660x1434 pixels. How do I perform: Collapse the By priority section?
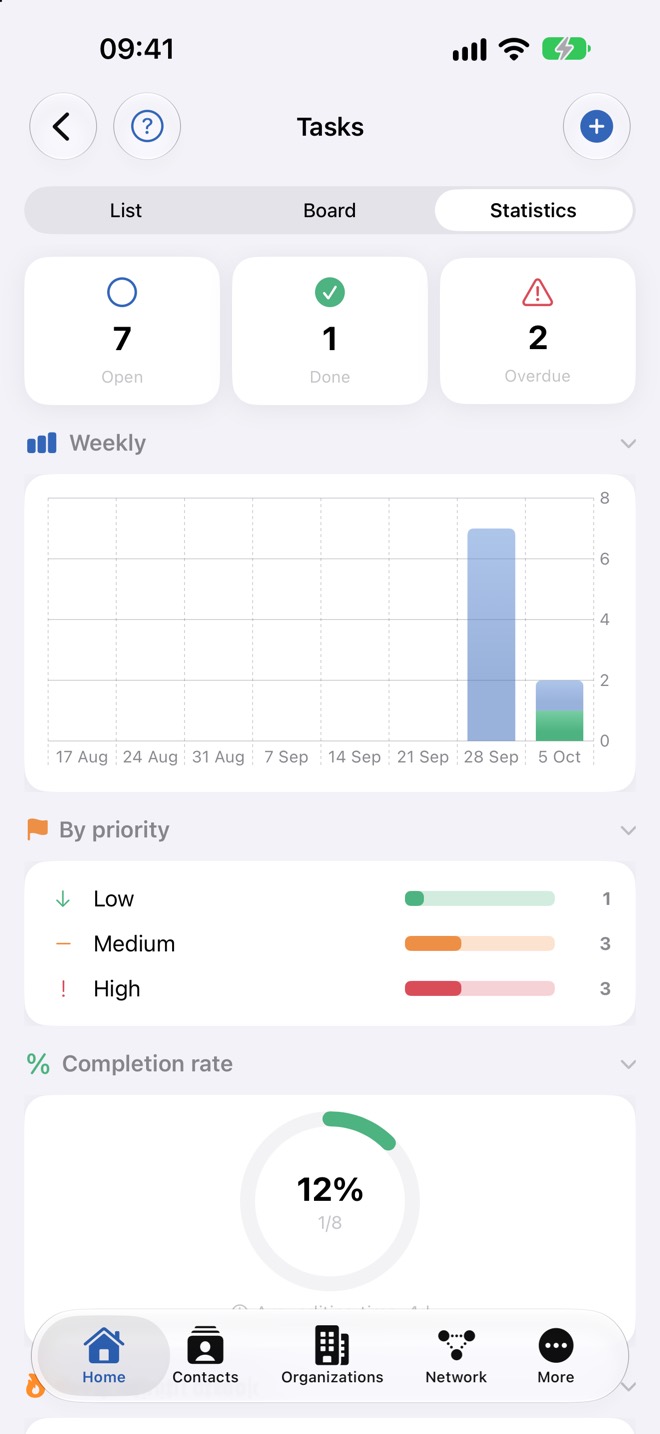(x=628, y=830)
